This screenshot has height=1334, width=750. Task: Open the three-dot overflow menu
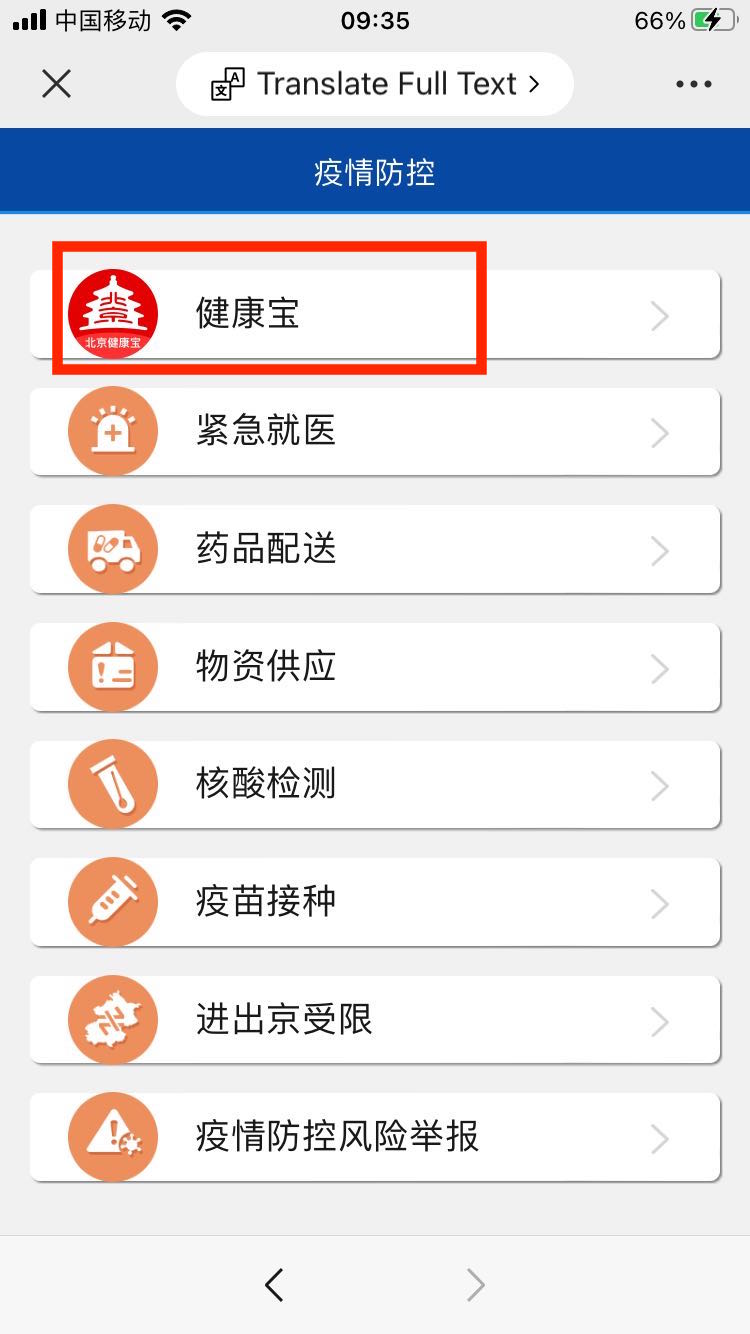[693, 84]
